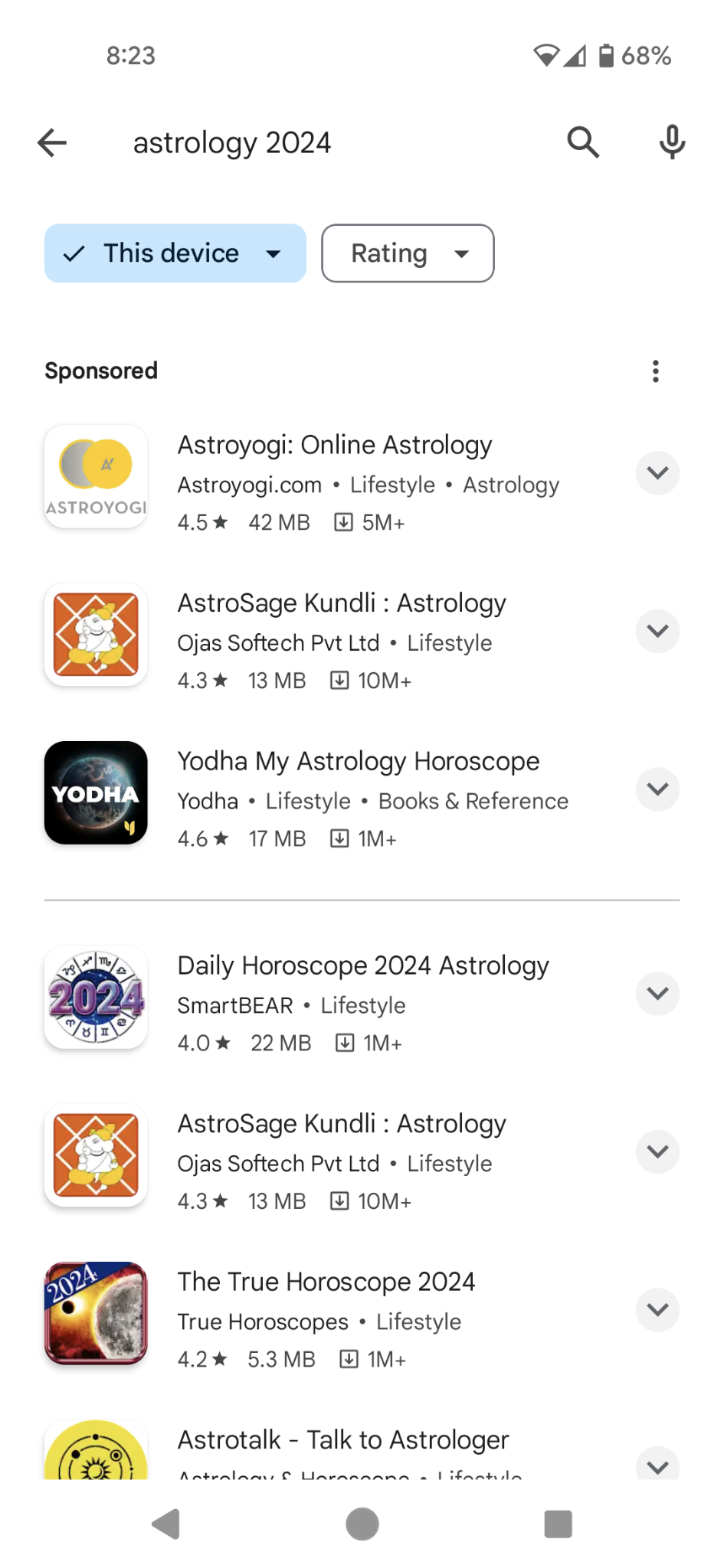Screen dimensions: 724x1568
Task: Show recent apps with the square button
Action: point(559,1524)
